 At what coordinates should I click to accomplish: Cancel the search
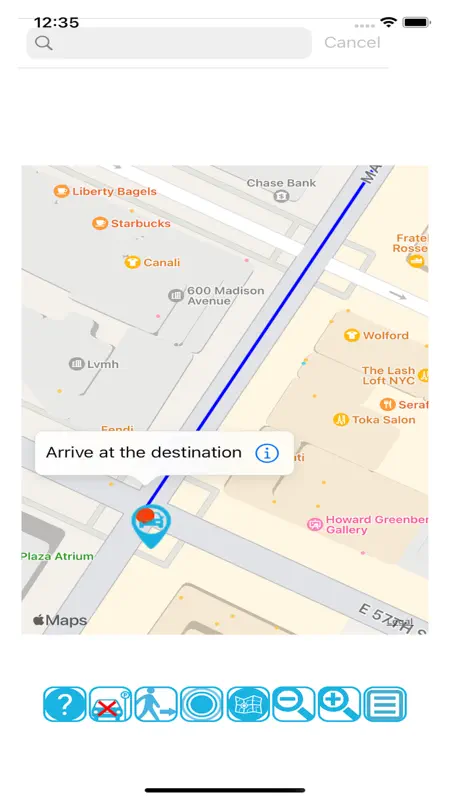coord(352,42)
